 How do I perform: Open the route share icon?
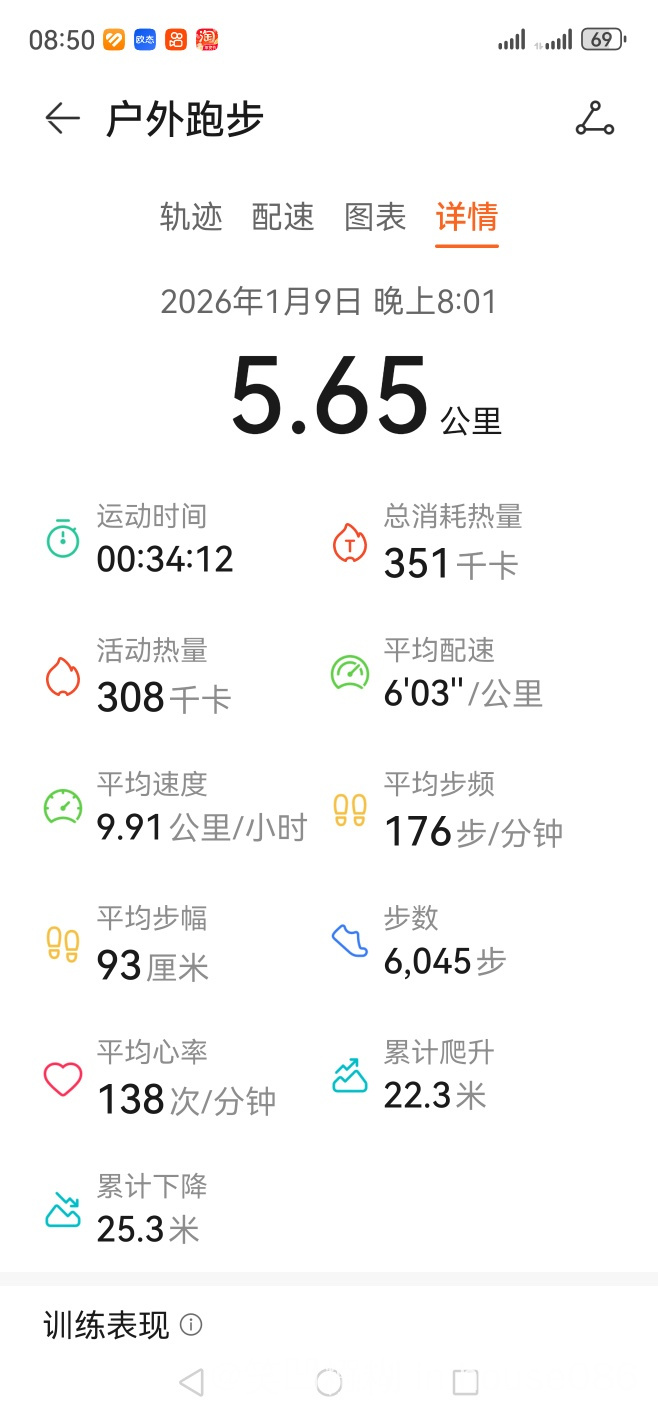coord(595,119)
